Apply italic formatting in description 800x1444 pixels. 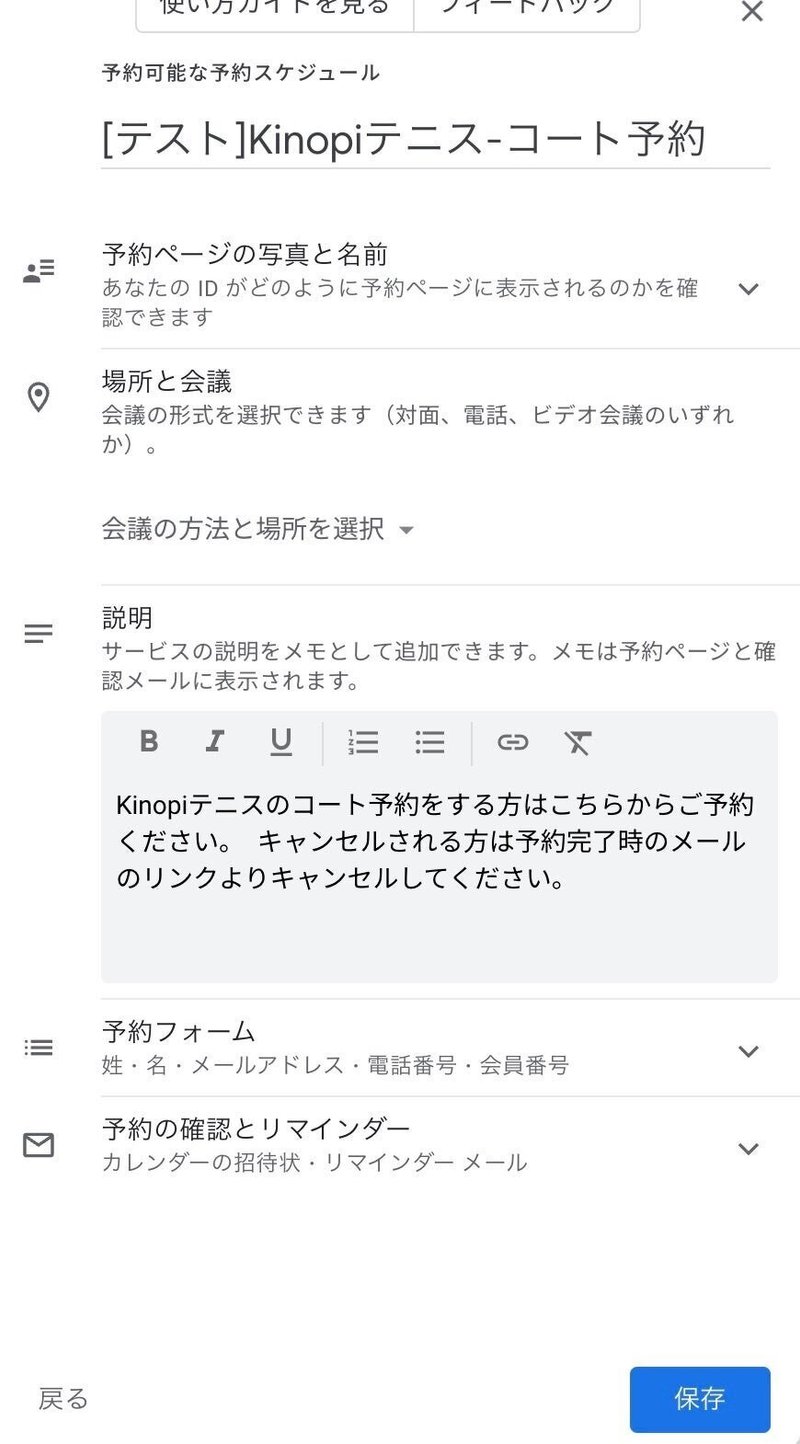pyautogui.click(x=214, y=741)
